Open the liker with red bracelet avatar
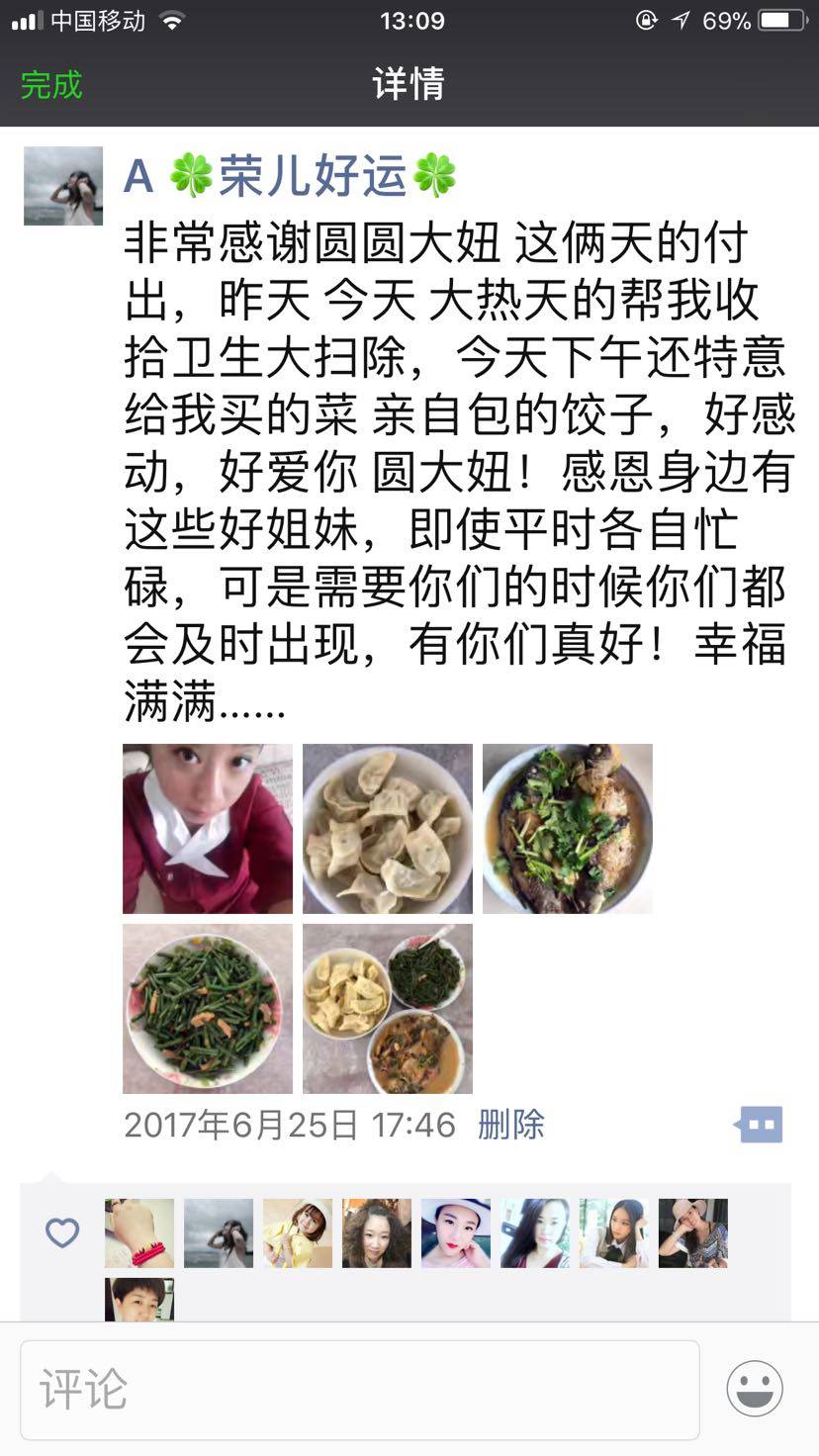The image size is (819, 1456). 139,1232
